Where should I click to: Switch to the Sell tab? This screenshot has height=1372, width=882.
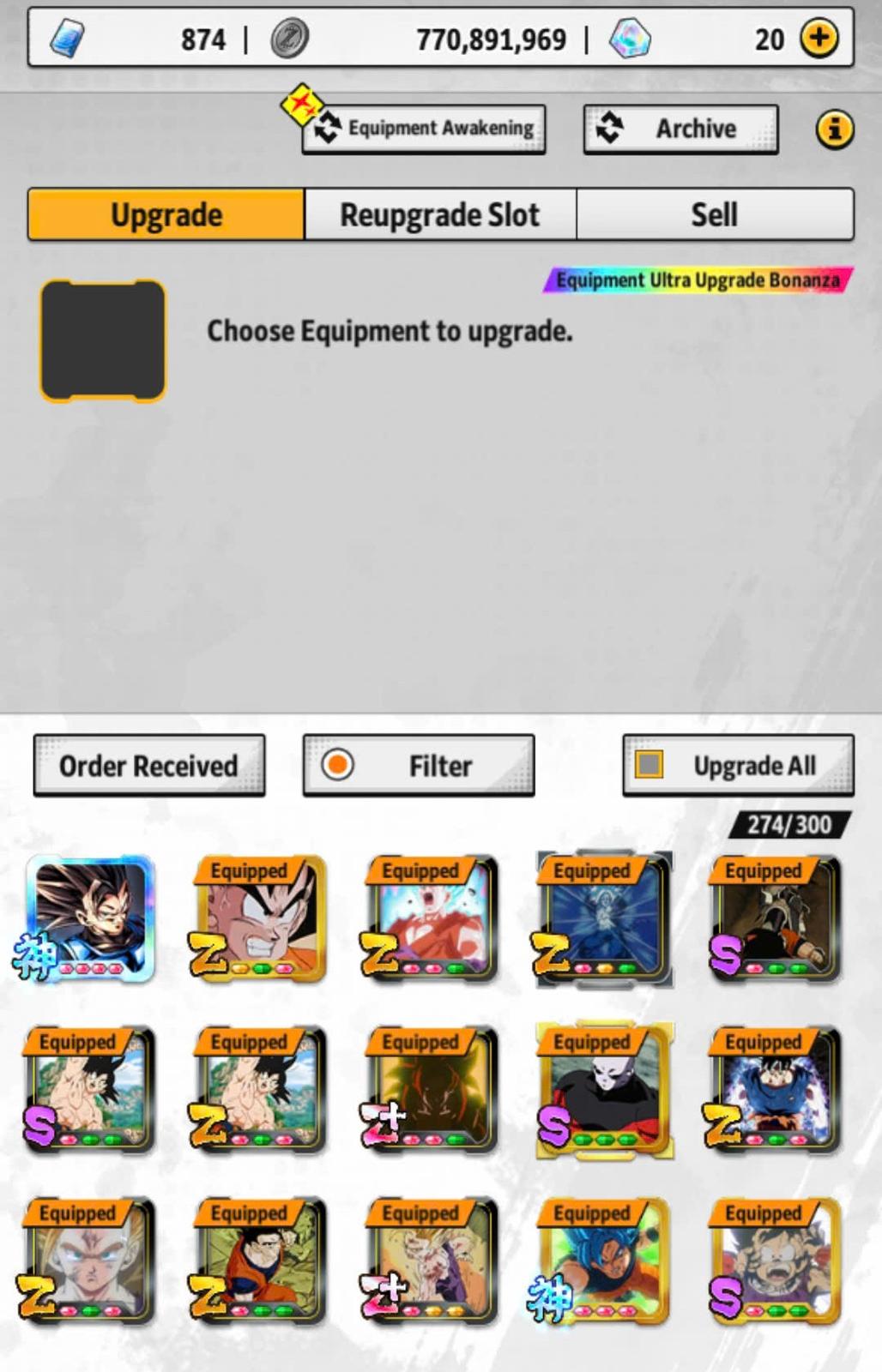point(715,214)
